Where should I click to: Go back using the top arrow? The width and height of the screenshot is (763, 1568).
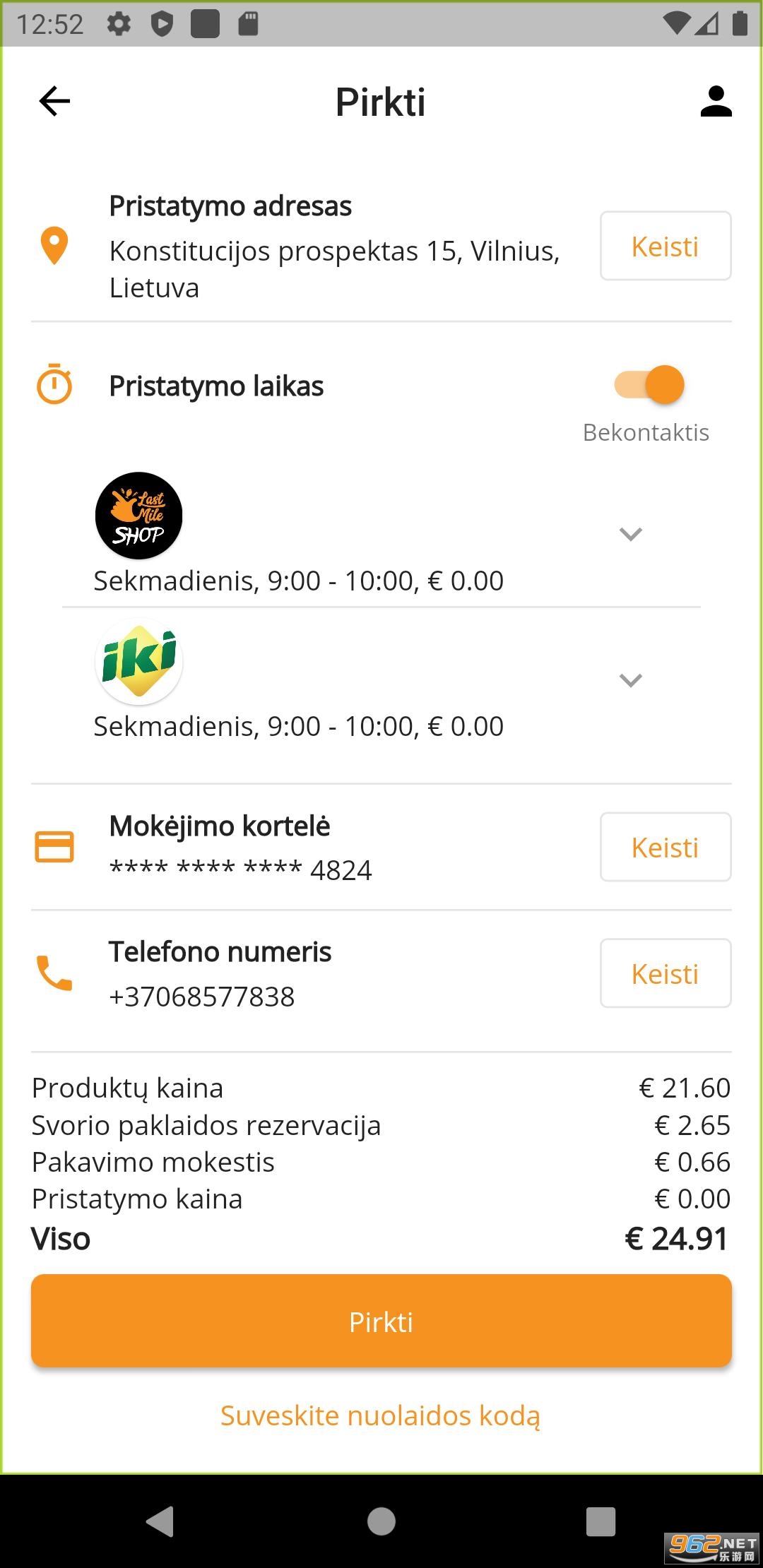54,101
